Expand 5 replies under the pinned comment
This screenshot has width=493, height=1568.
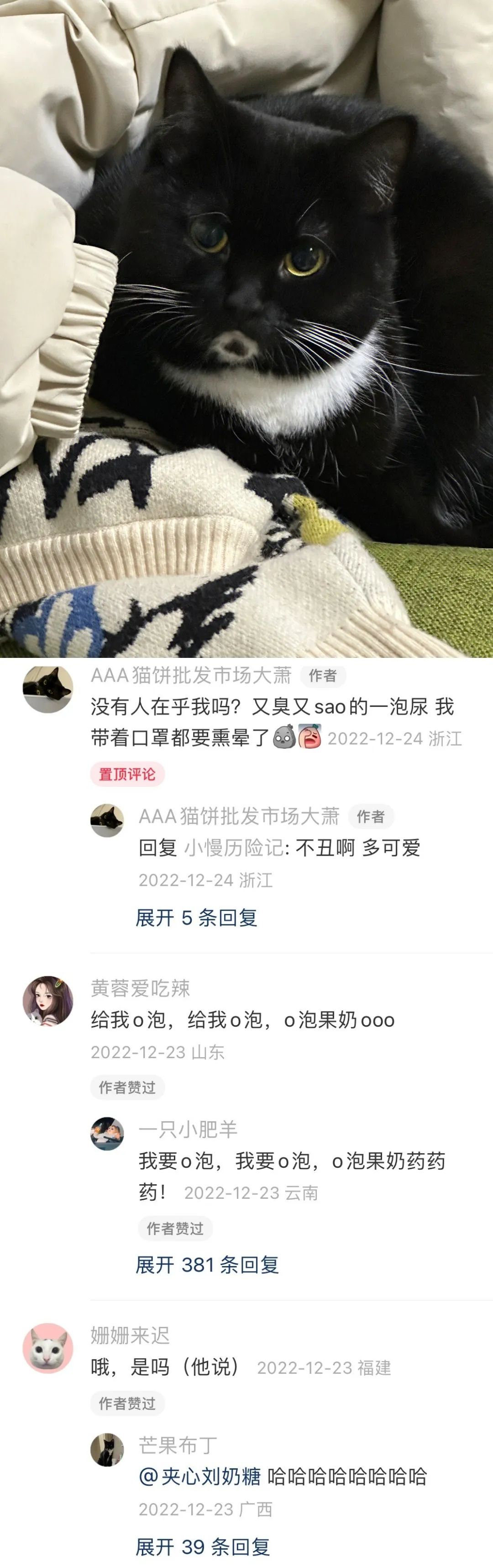[196, 917]
